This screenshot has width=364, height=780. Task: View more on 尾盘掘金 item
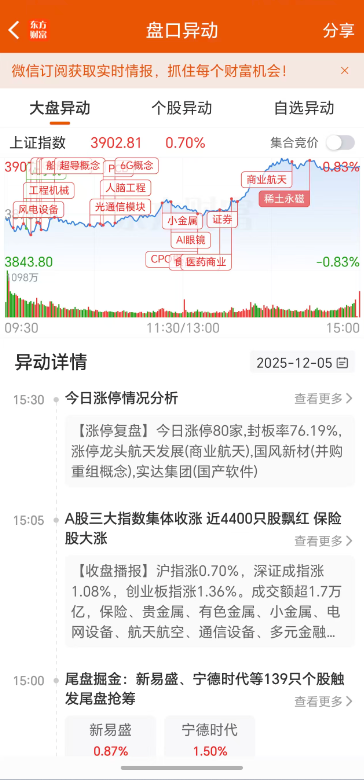pos(323,701)
